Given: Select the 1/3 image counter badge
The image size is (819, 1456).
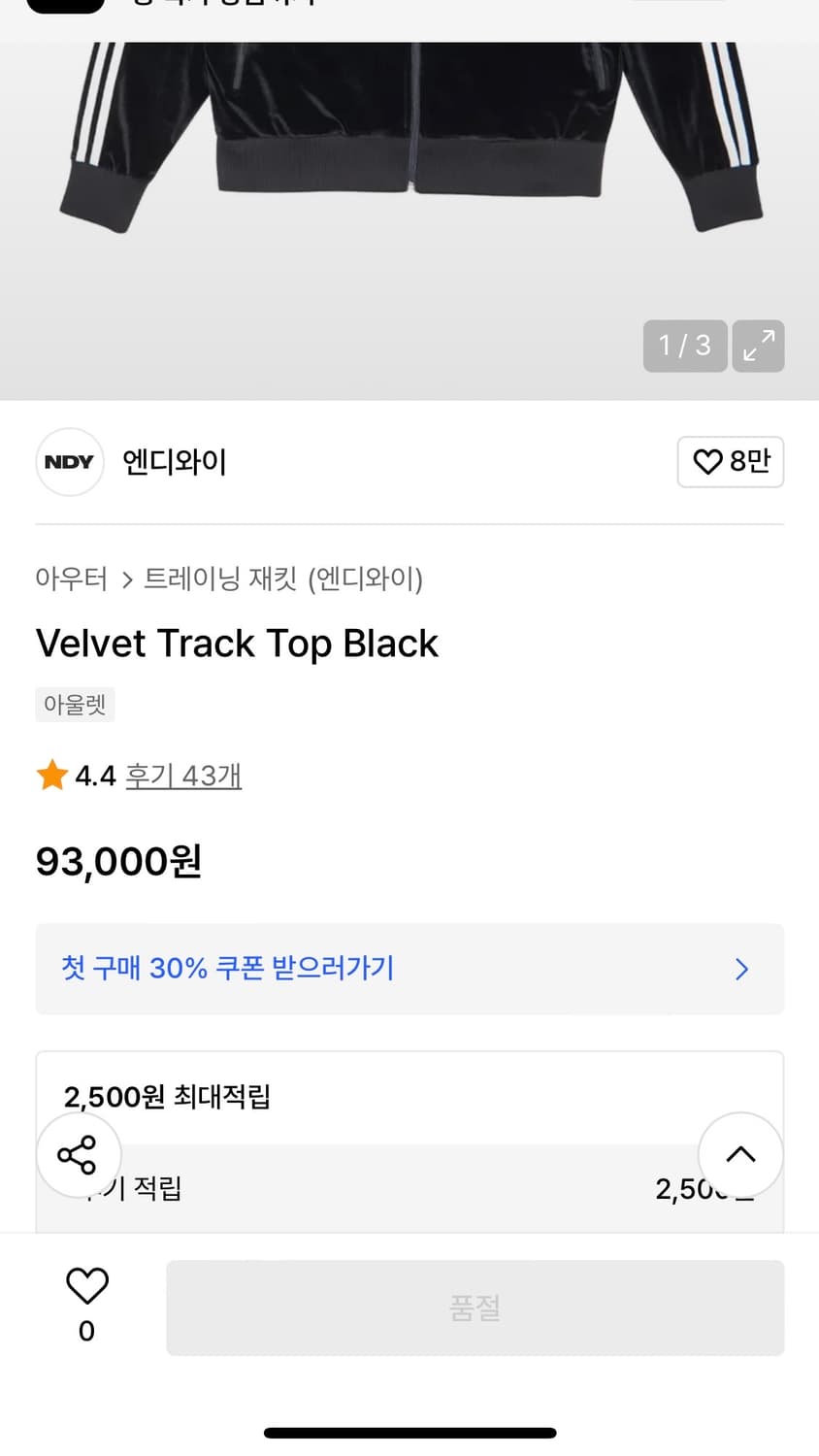Looking at the screenshot, I should 684,346.
